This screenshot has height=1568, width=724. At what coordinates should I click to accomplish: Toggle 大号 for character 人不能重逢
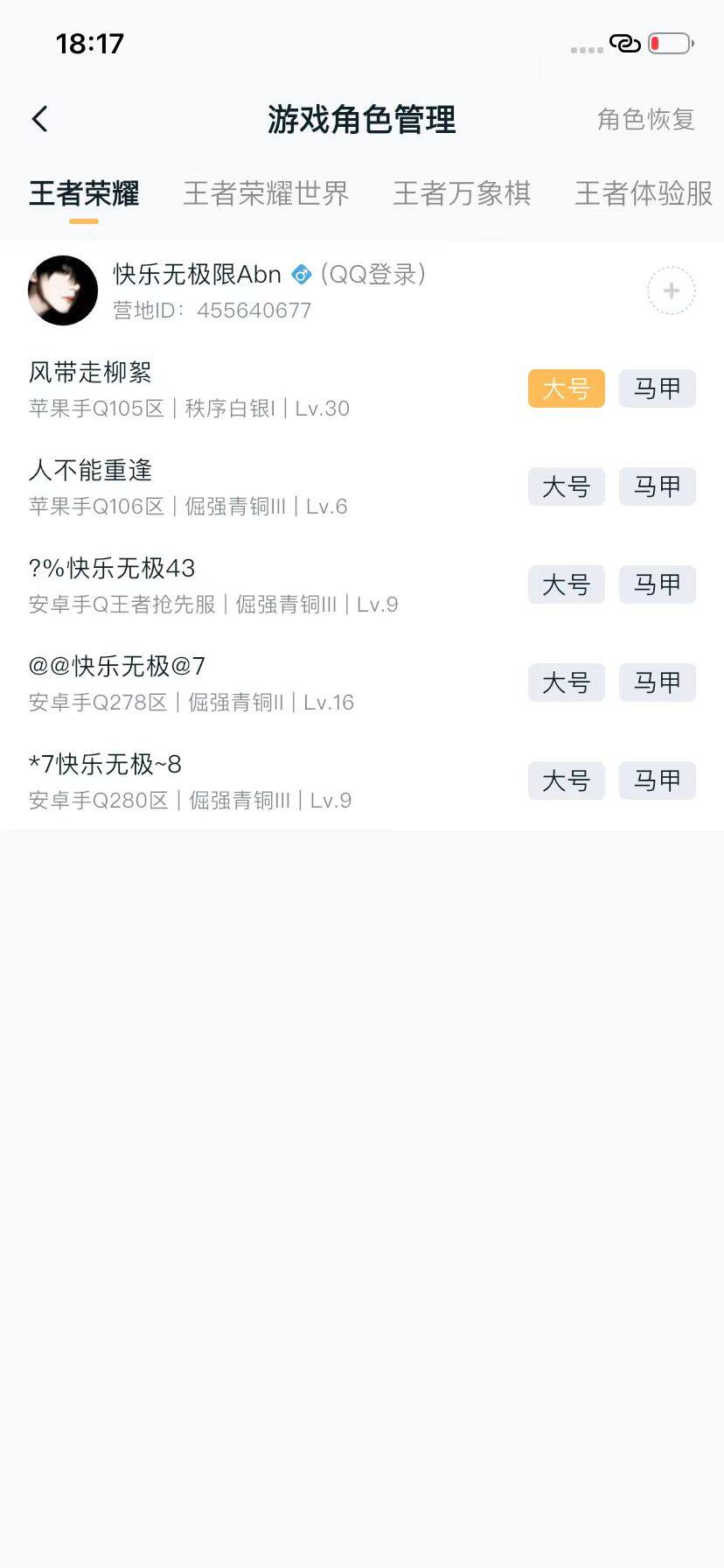[566, 486]
